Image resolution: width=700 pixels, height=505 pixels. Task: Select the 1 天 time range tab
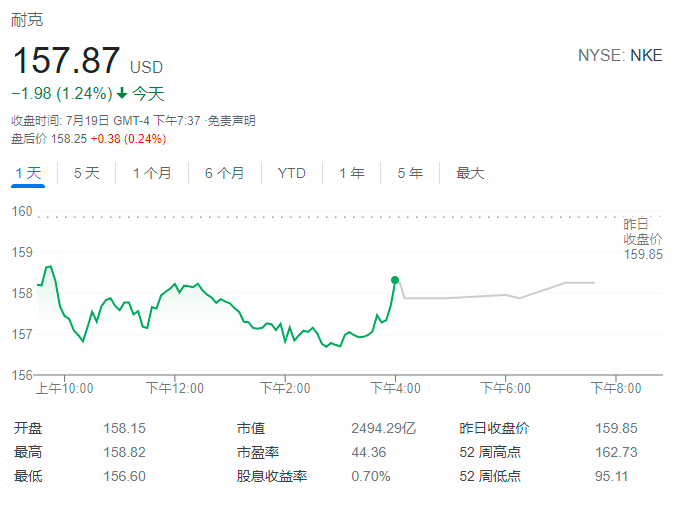click(29, 173)
